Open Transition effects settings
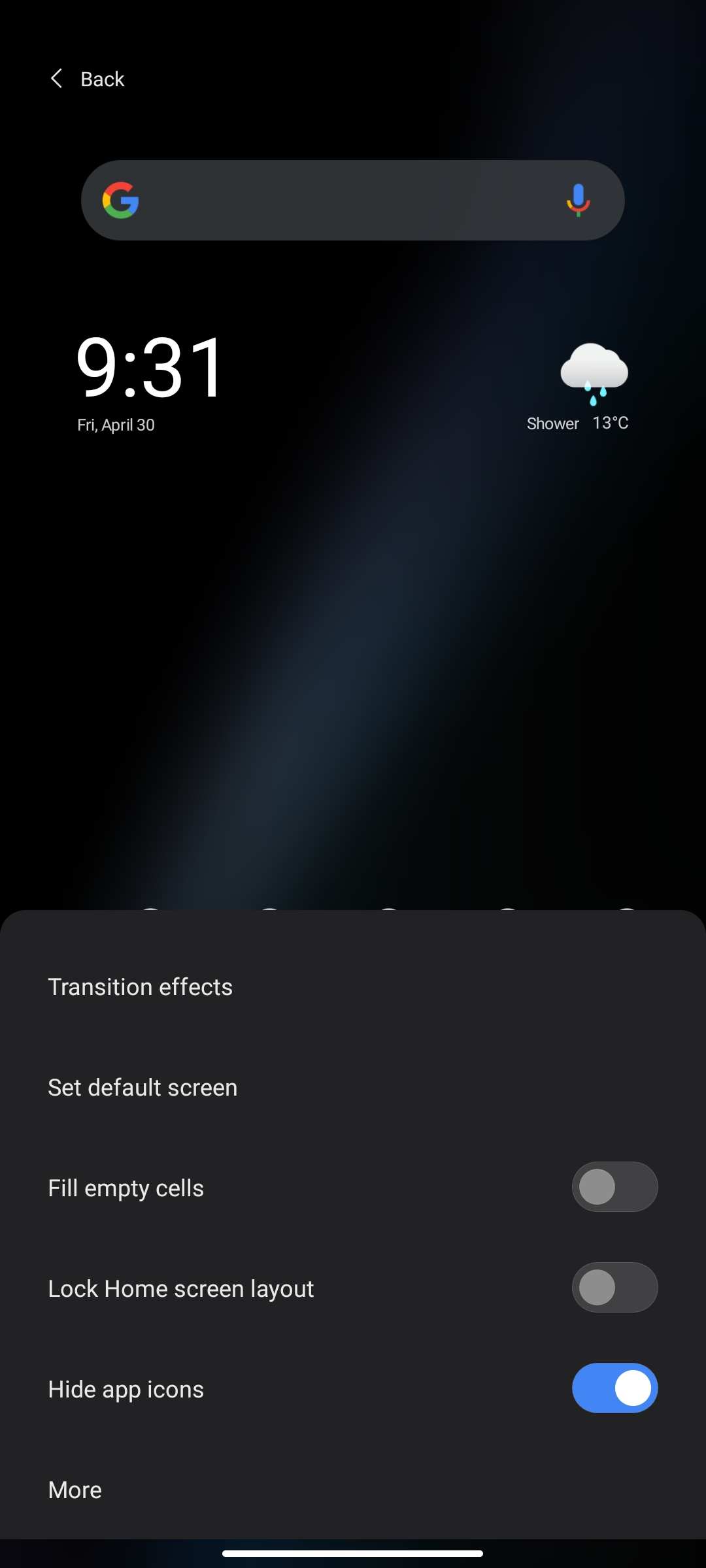 click(141, 987)
